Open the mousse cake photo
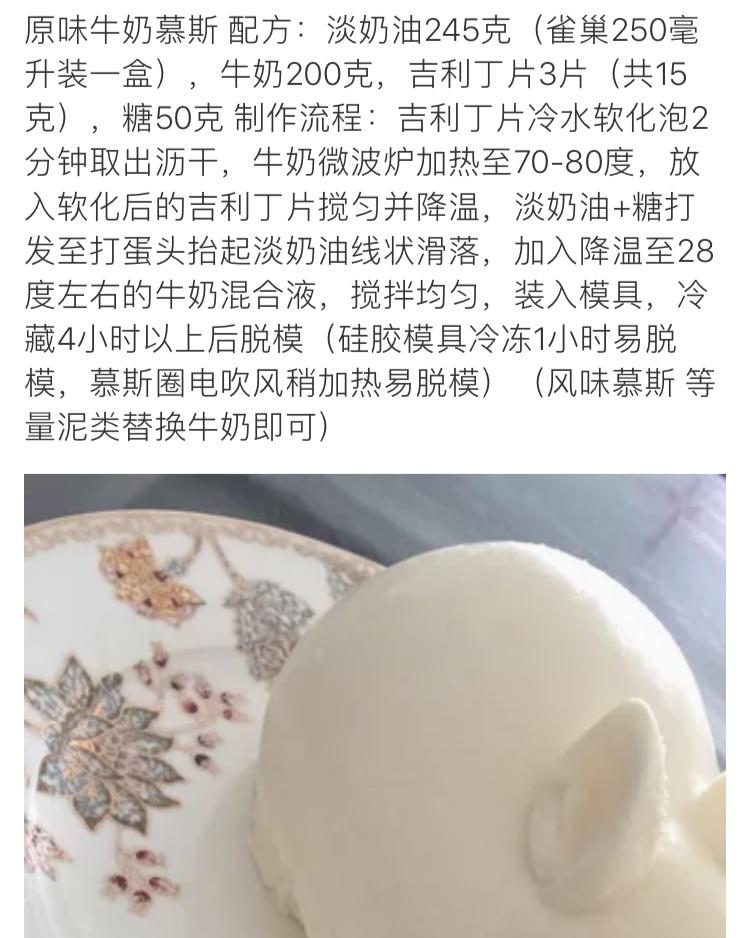Viewport: 750px width, 938px height. (375, 705)
